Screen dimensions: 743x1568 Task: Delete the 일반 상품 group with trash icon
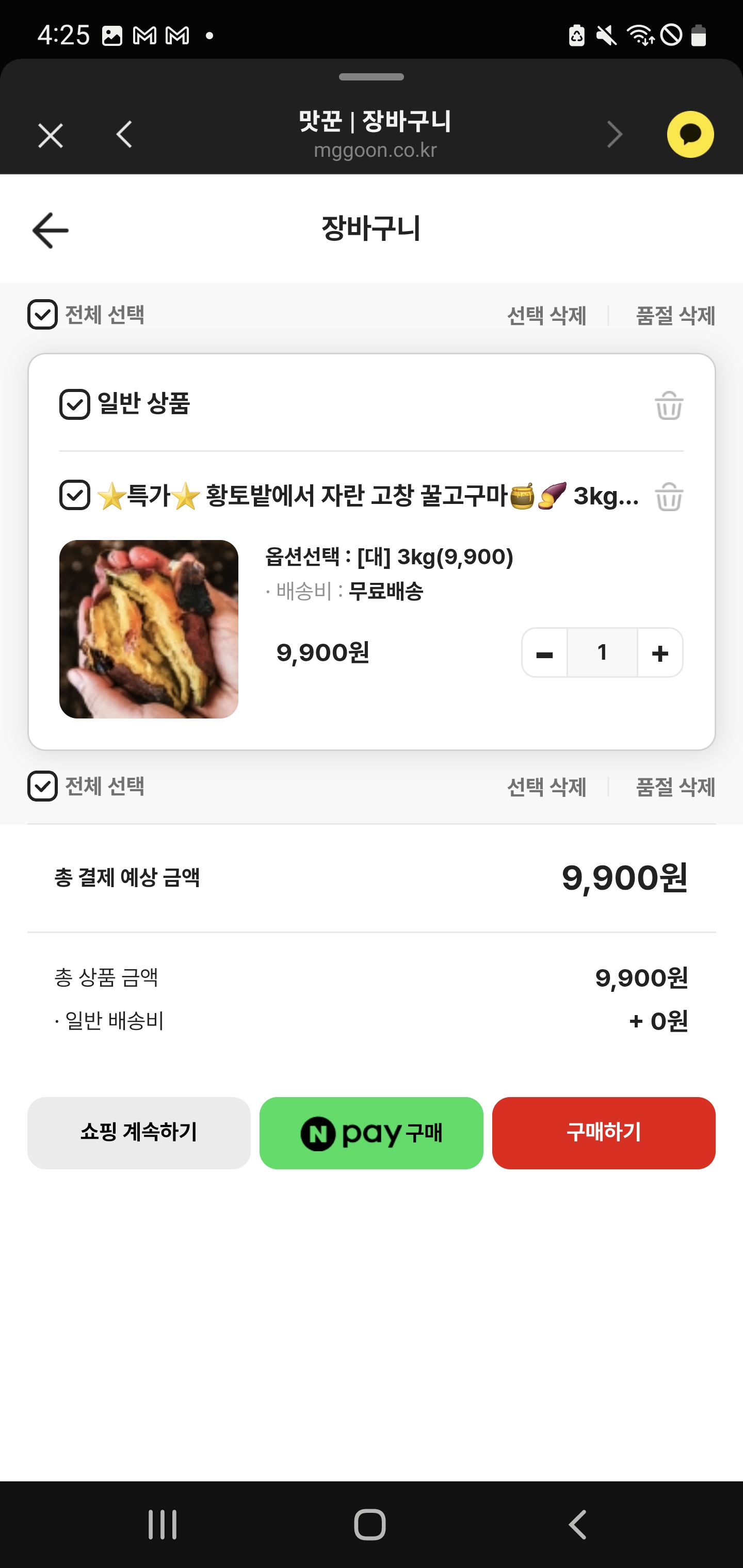coord(669,405)
